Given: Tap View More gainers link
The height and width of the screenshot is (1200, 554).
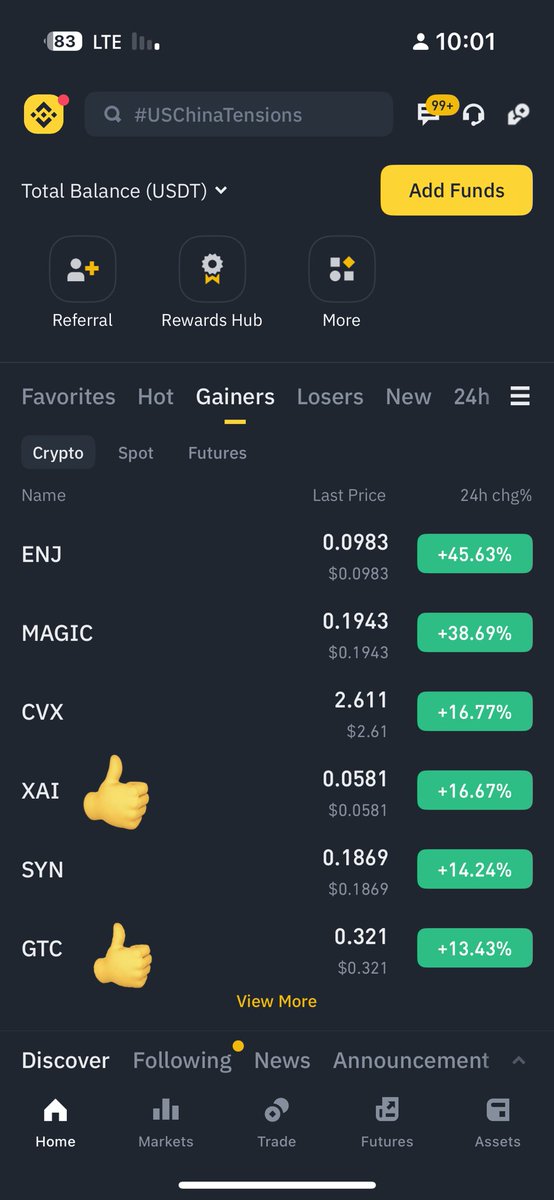Looking at the screenshot, I should [277, 1001].
